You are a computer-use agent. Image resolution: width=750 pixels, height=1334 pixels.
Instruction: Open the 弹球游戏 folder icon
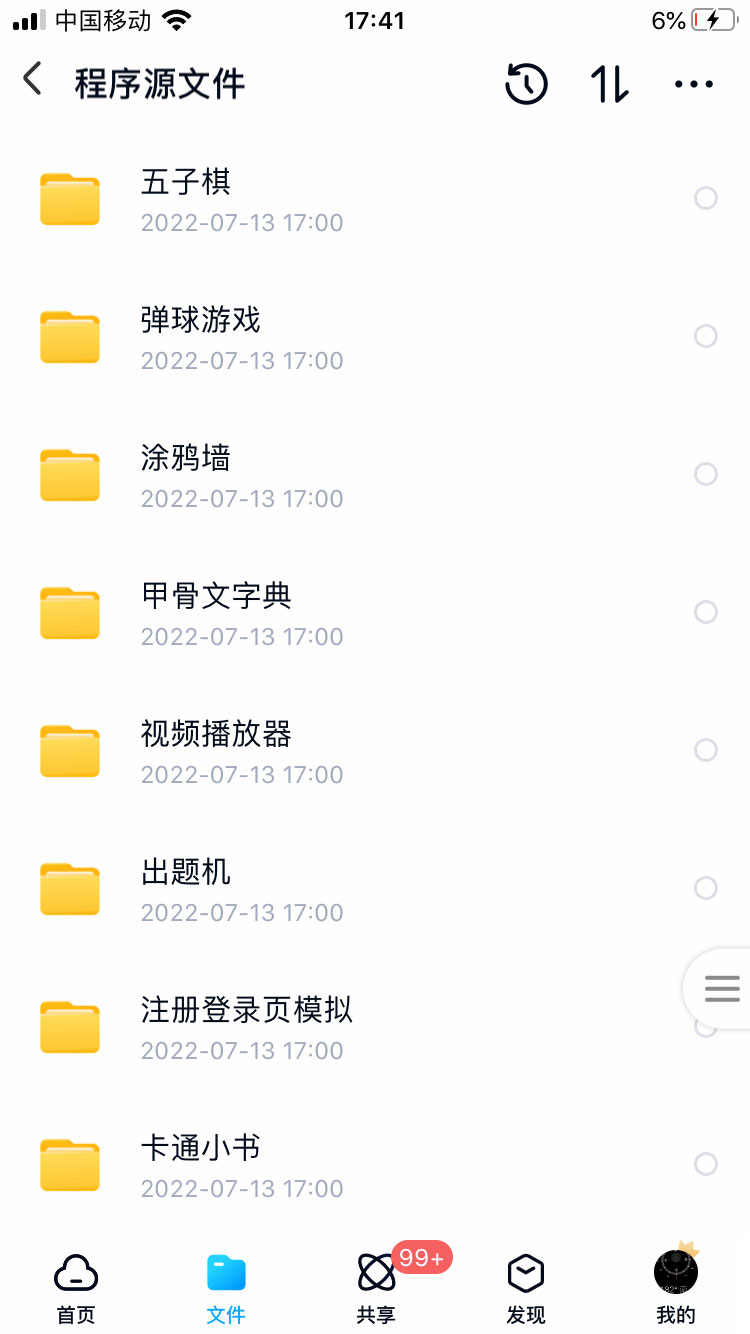[69, 337]
